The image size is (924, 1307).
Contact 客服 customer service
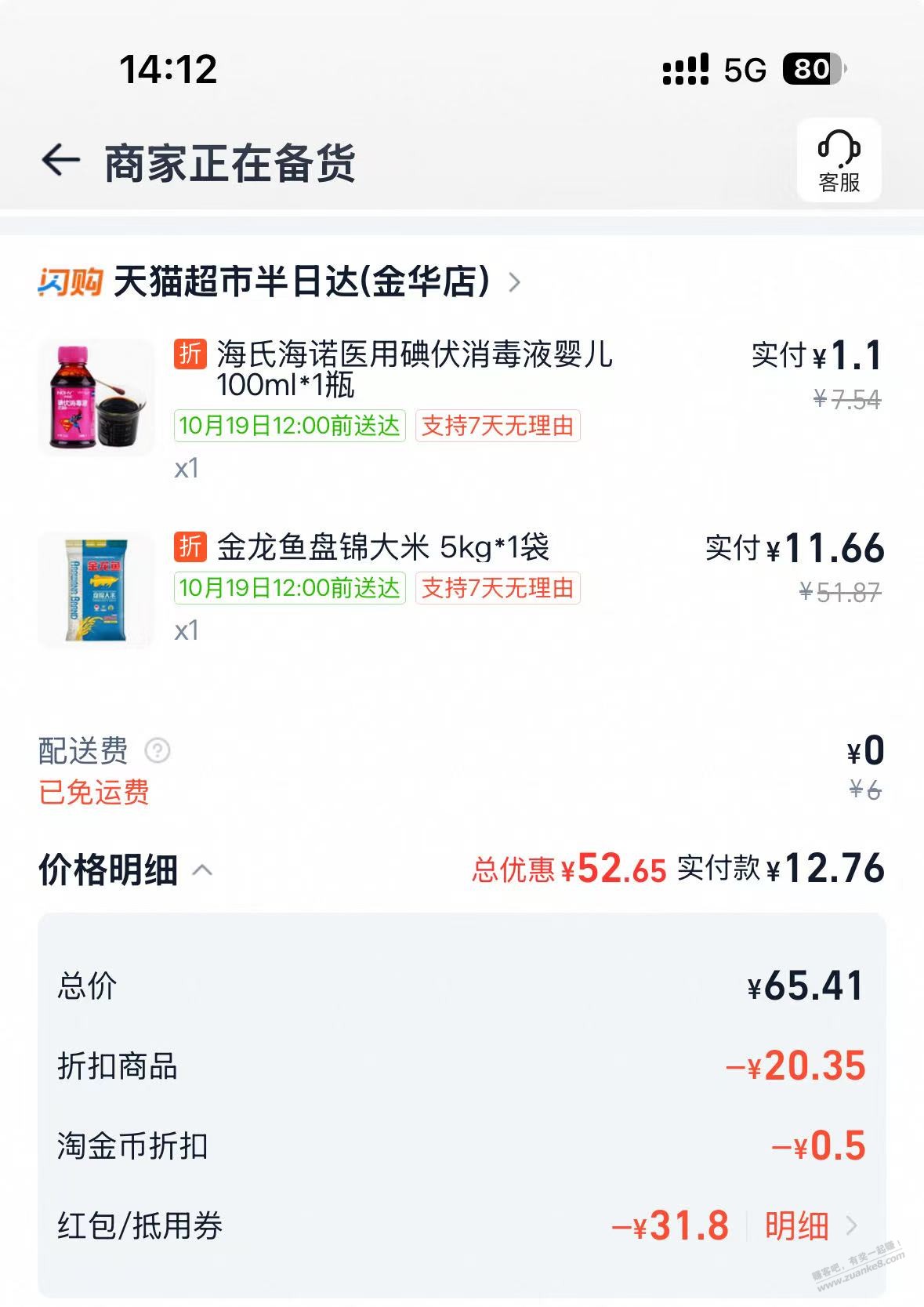click(839, 161)
